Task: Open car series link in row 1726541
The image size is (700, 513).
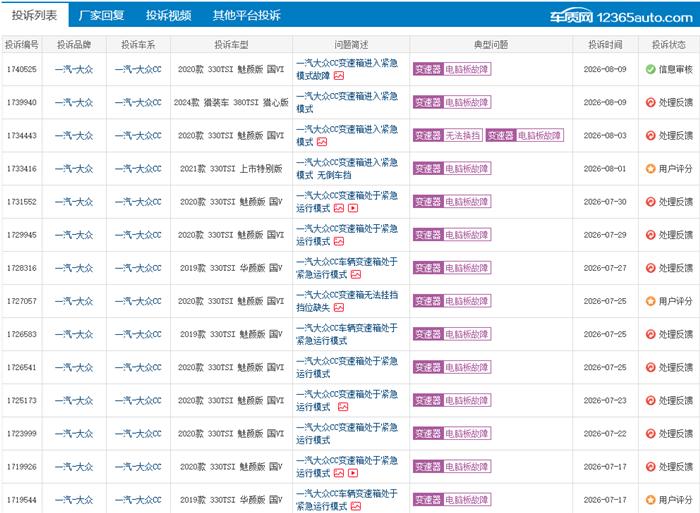Action: coord(138,367)
